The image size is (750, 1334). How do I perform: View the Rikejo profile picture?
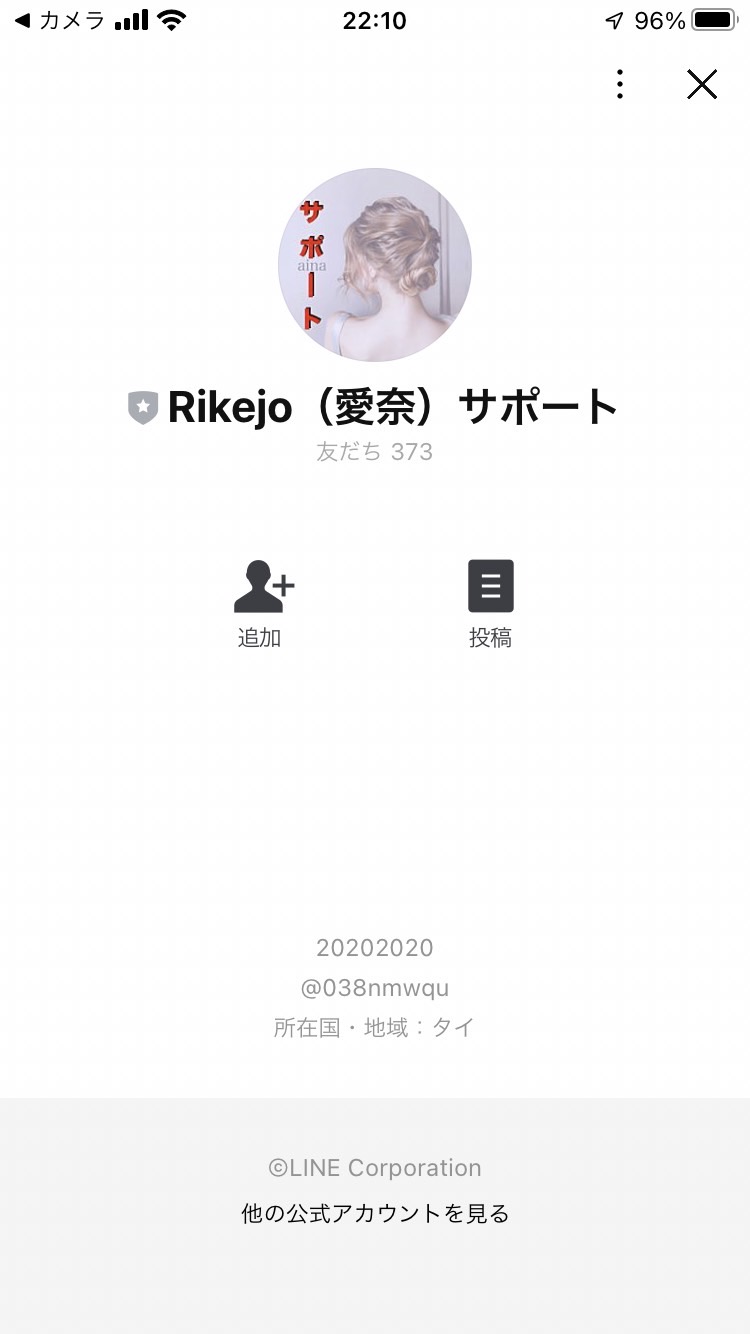click(374, 265)
